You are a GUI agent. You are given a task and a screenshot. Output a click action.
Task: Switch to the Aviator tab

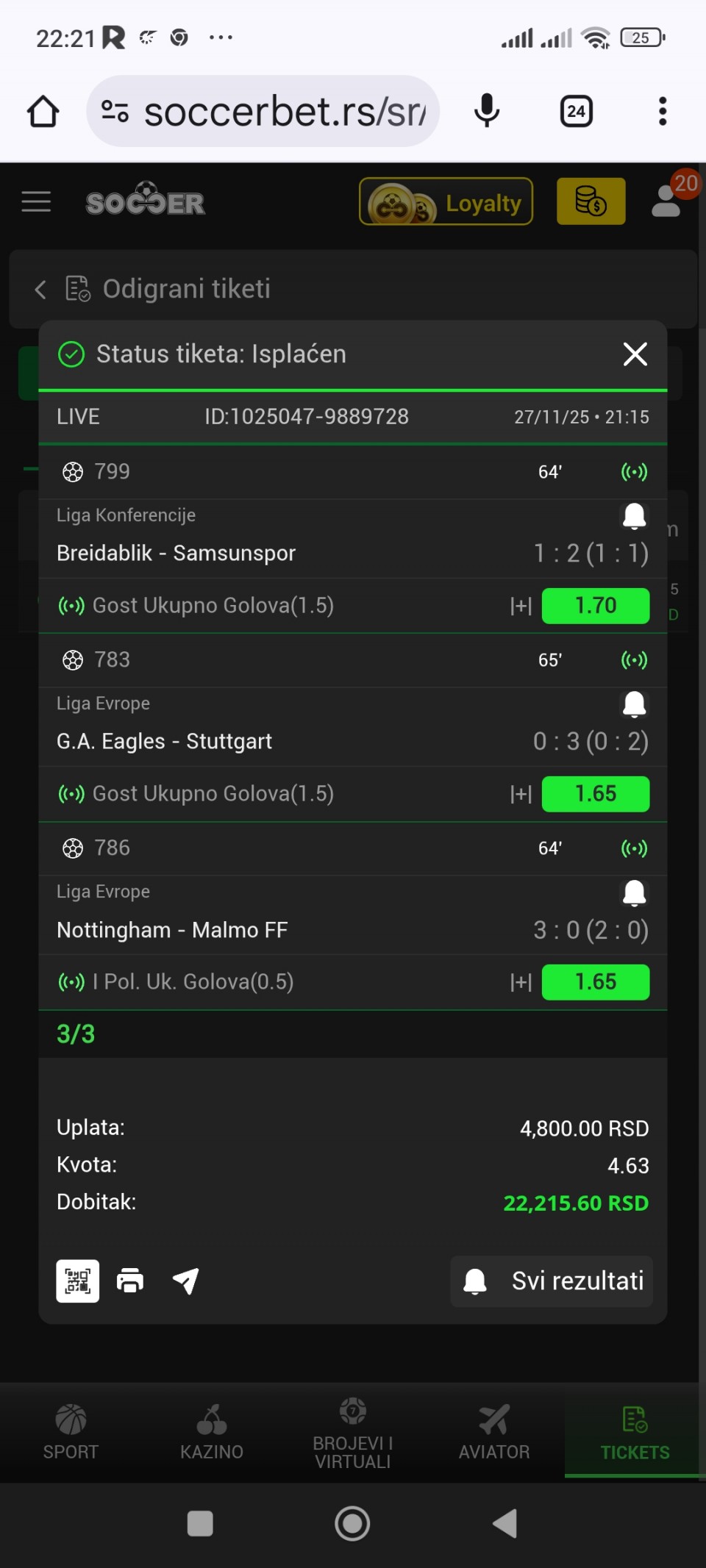click(x=494, y=1432)
